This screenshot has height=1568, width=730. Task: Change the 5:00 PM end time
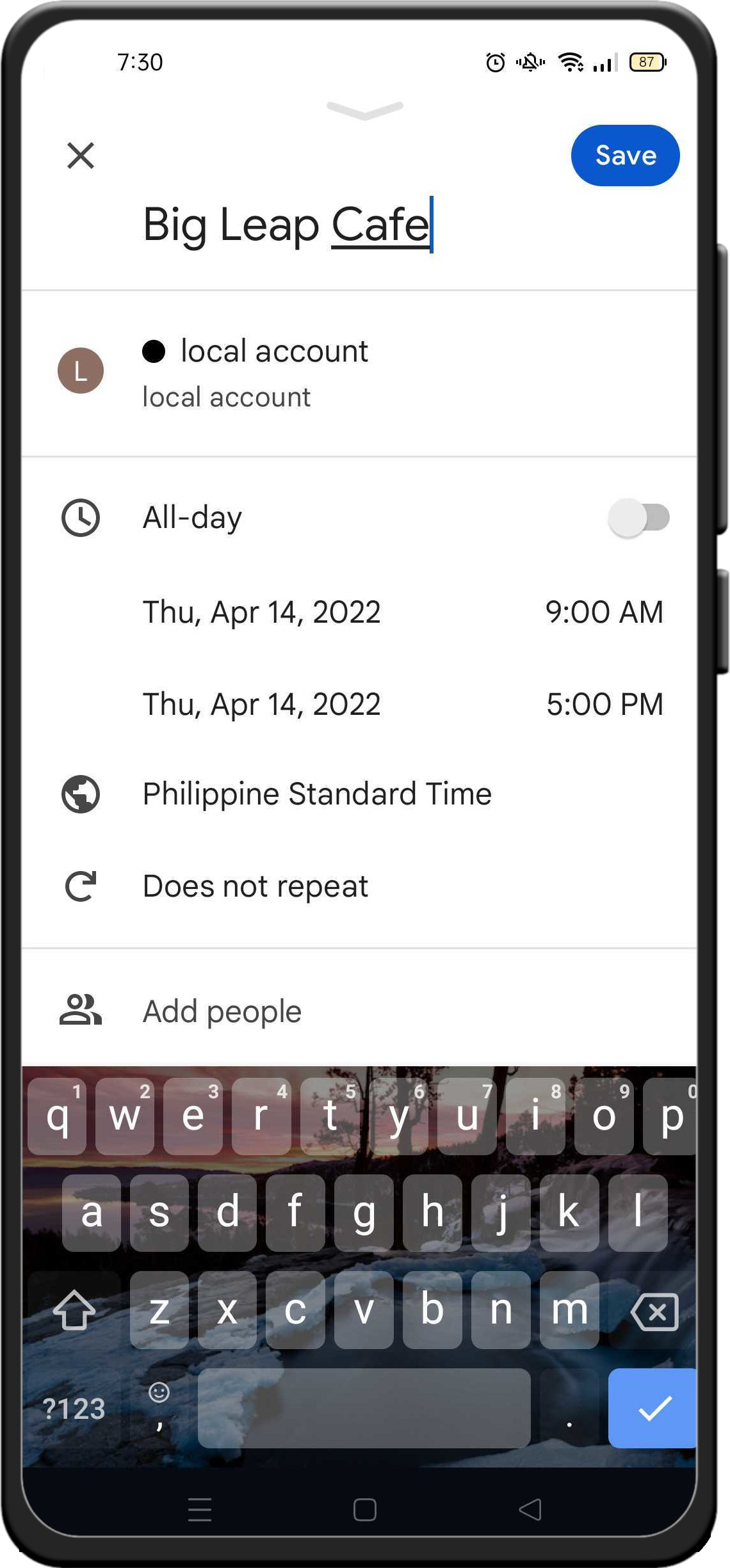coord(604,704)
